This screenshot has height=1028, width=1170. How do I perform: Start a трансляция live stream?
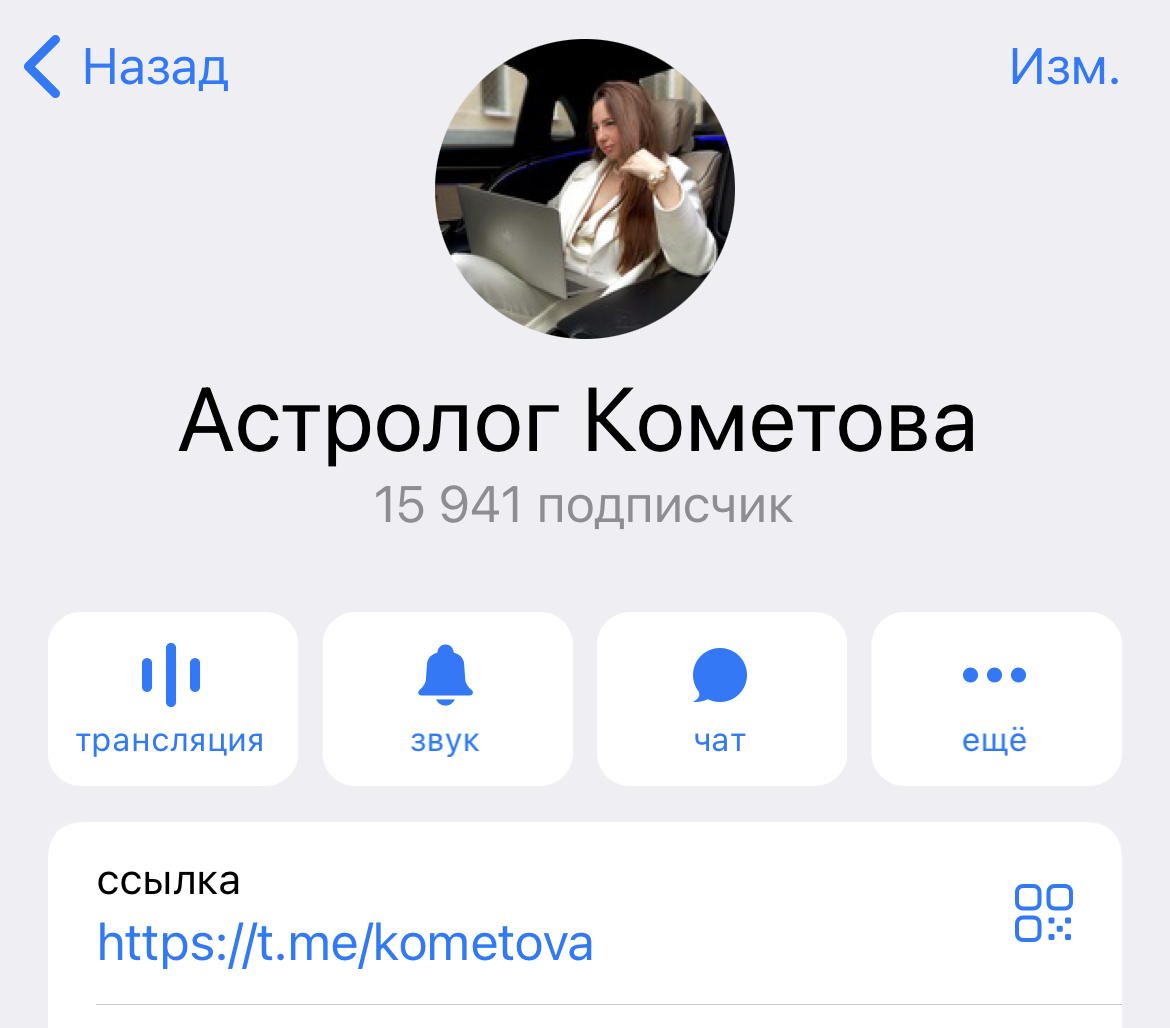coord(172,698)
